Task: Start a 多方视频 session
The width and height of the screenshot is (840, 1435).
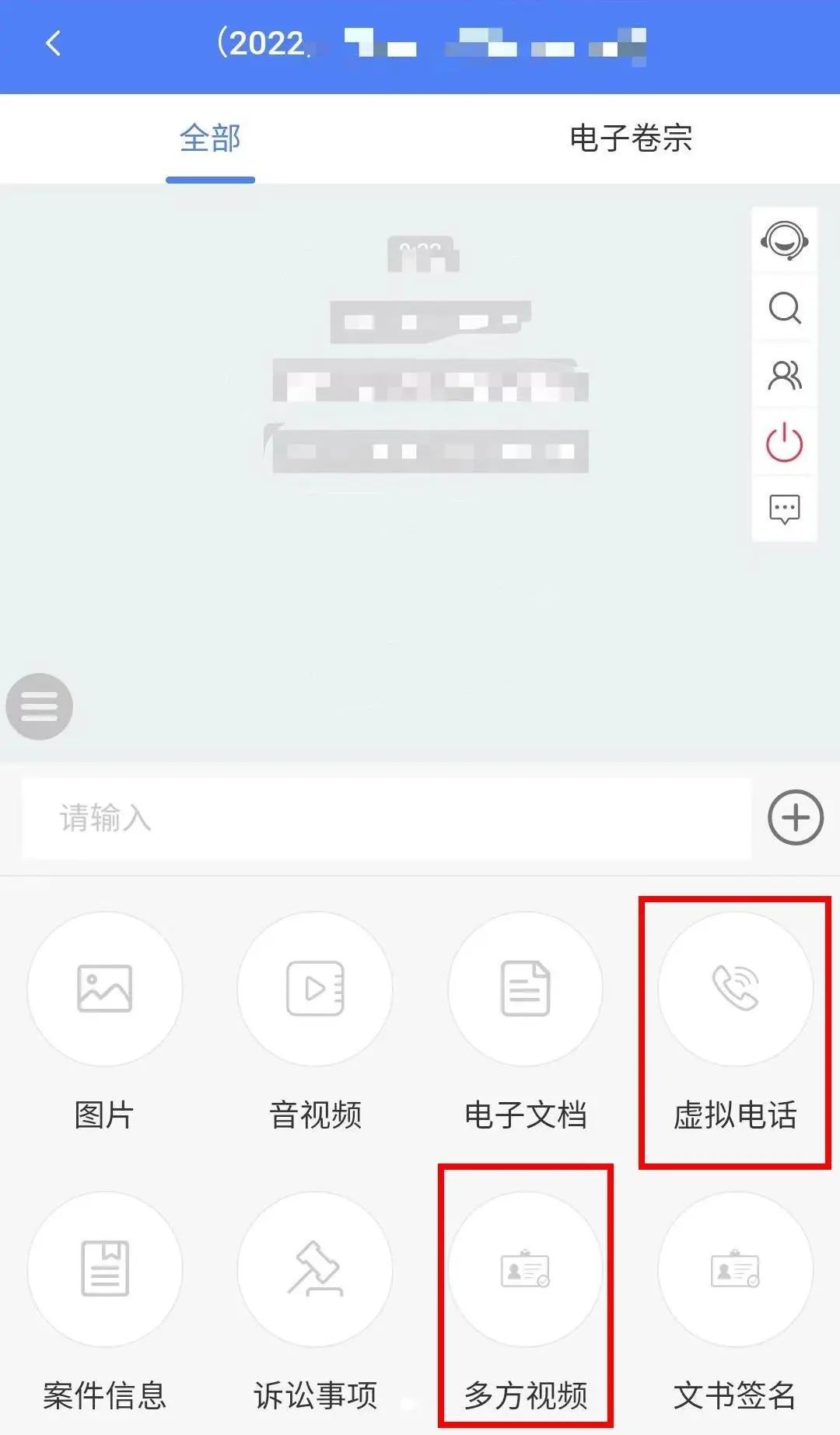Action: pyautogui.click(x=526, y=1269)
